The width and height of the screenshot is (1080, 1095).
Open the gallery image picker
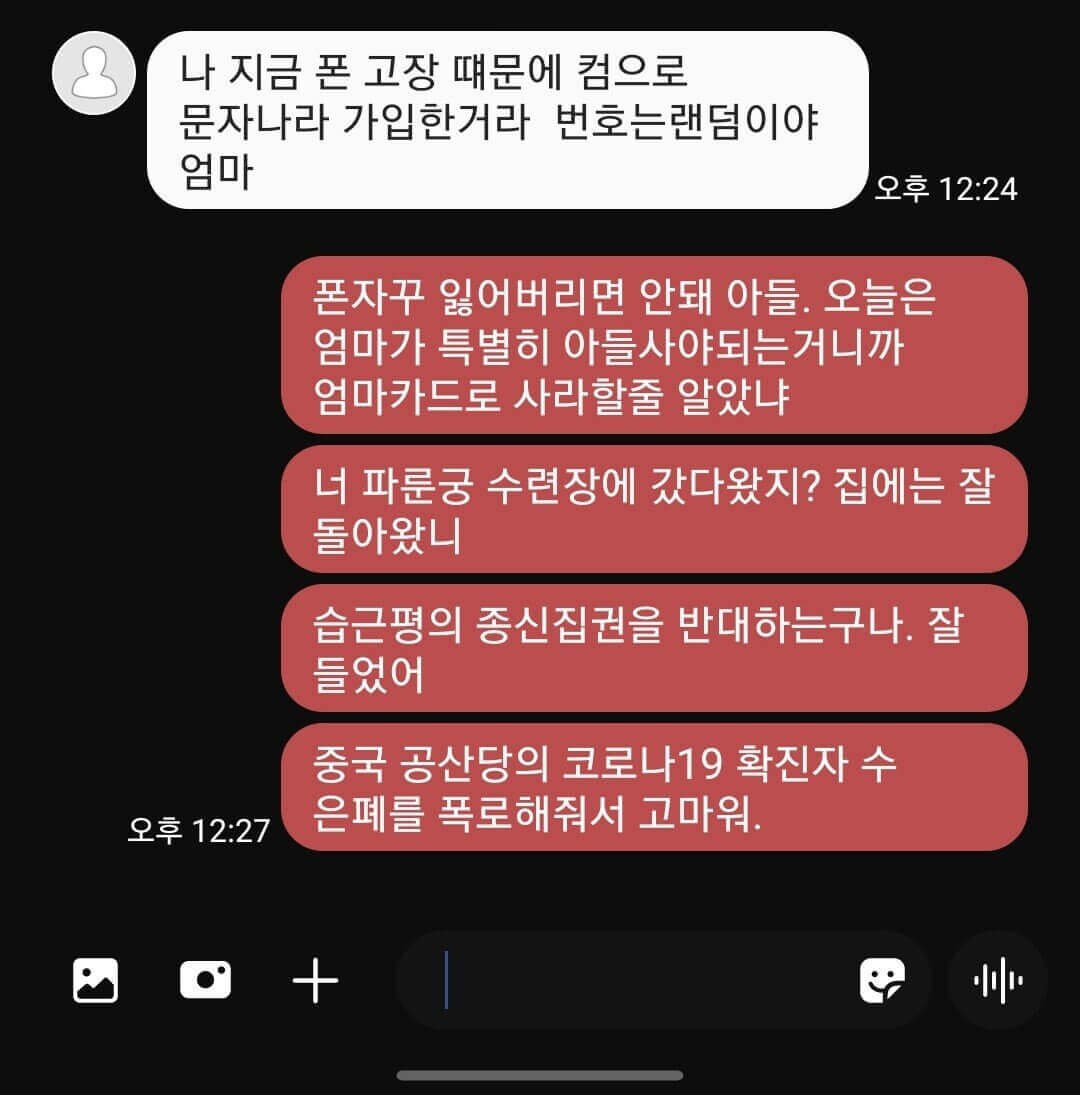point(95,980)
